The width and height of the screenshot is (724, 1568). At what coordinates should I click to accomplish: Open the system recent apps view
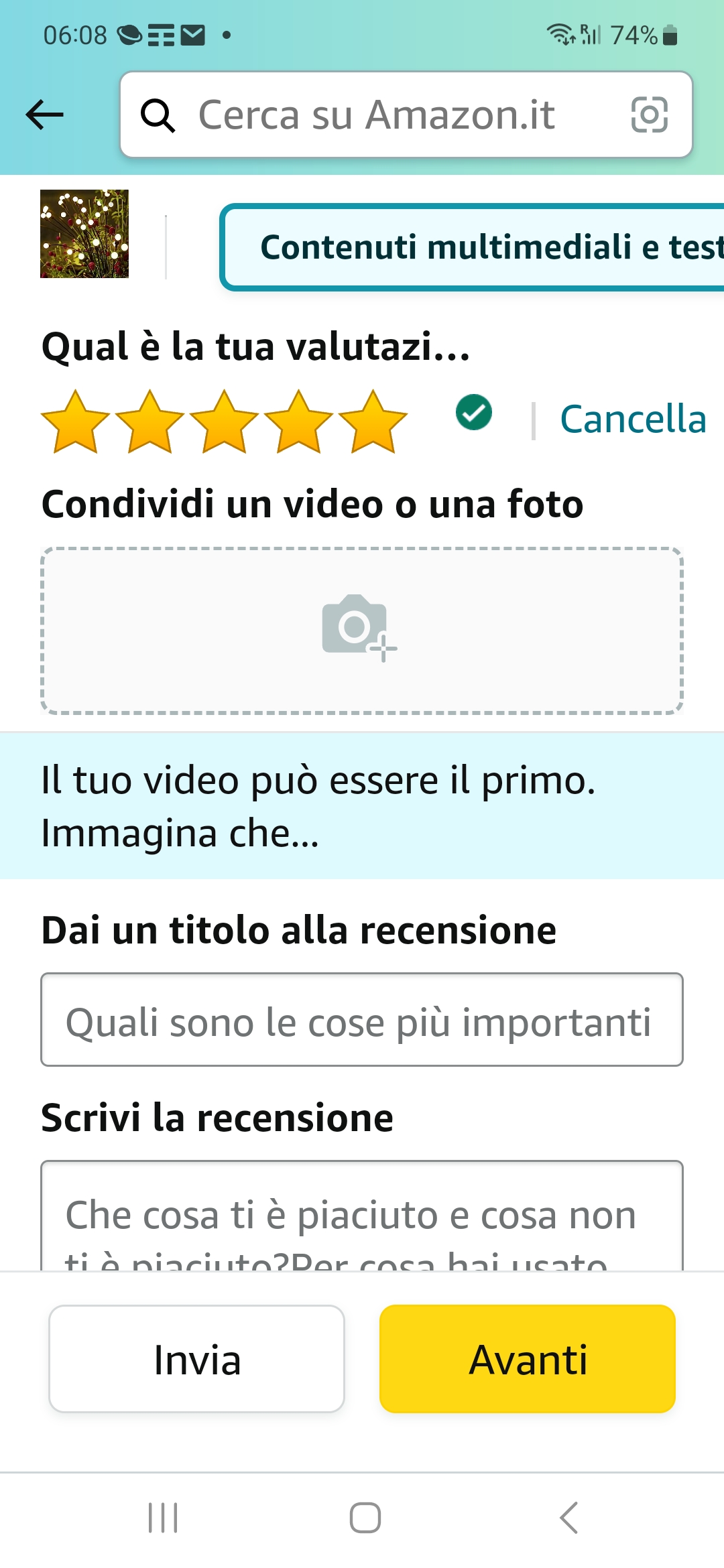[163, 1518]
